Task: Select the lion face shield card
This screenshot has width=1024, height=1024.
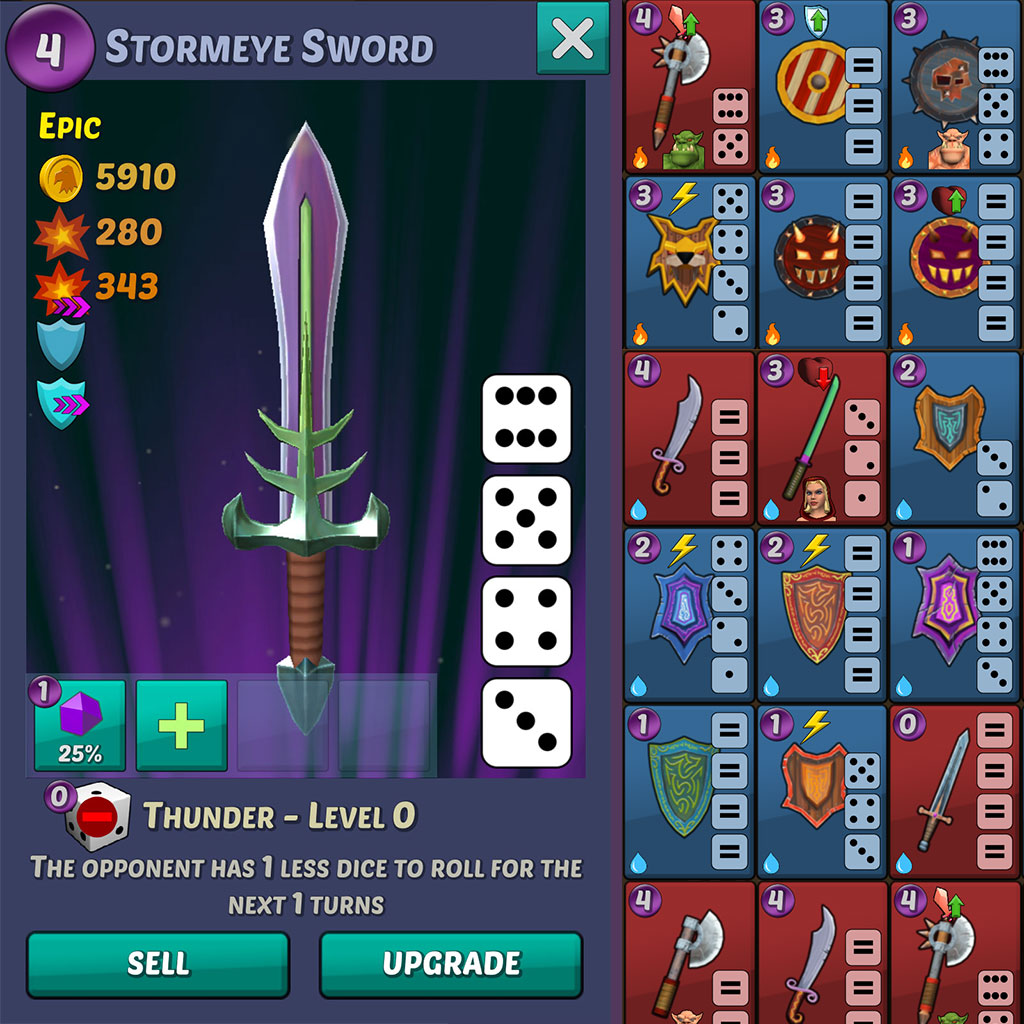Action: (x=690, y=262)
